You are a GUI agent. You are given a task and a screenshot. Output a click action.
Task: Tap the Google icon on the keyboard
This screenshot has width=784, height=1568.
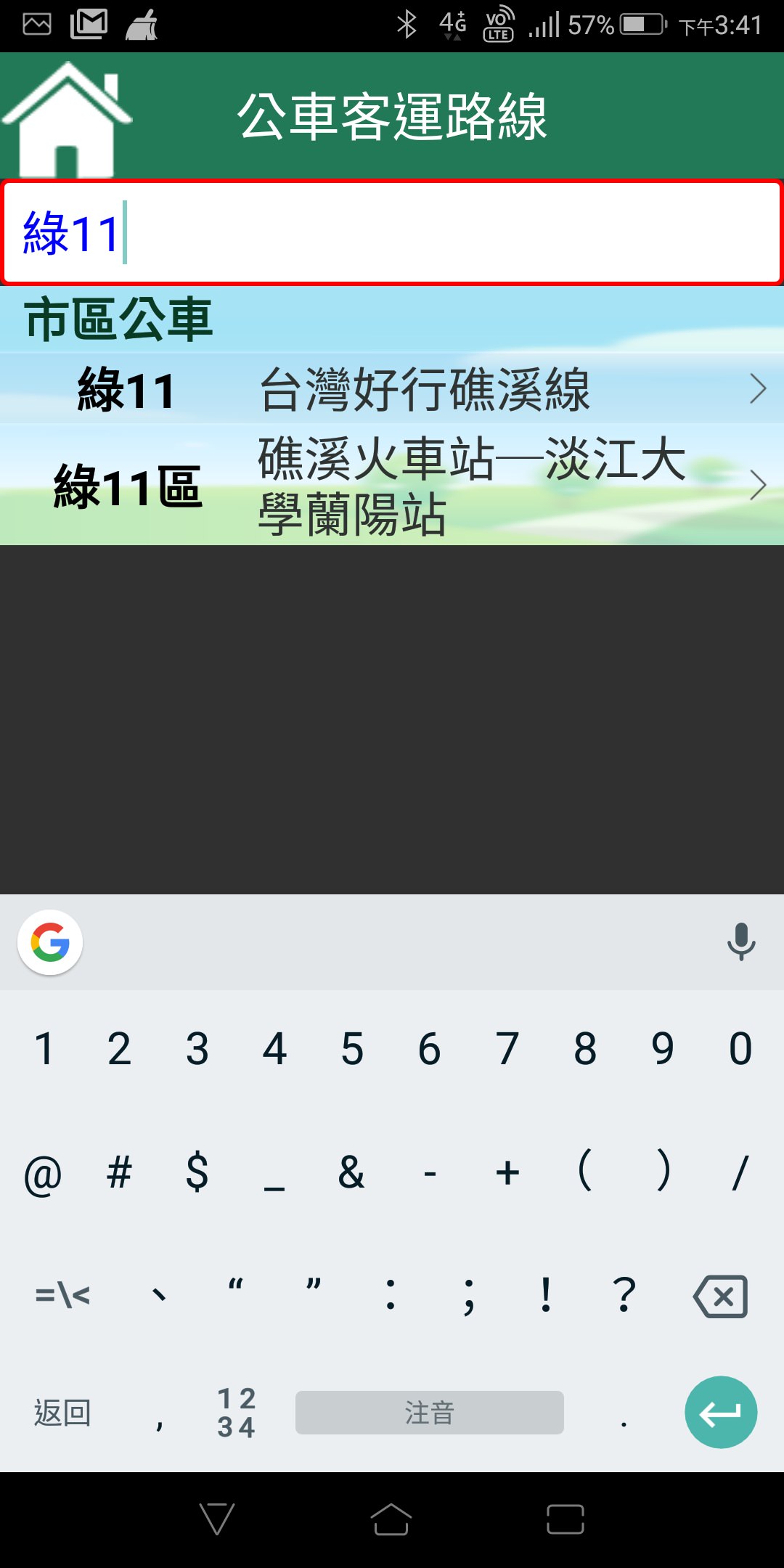(x=50, y=942)
